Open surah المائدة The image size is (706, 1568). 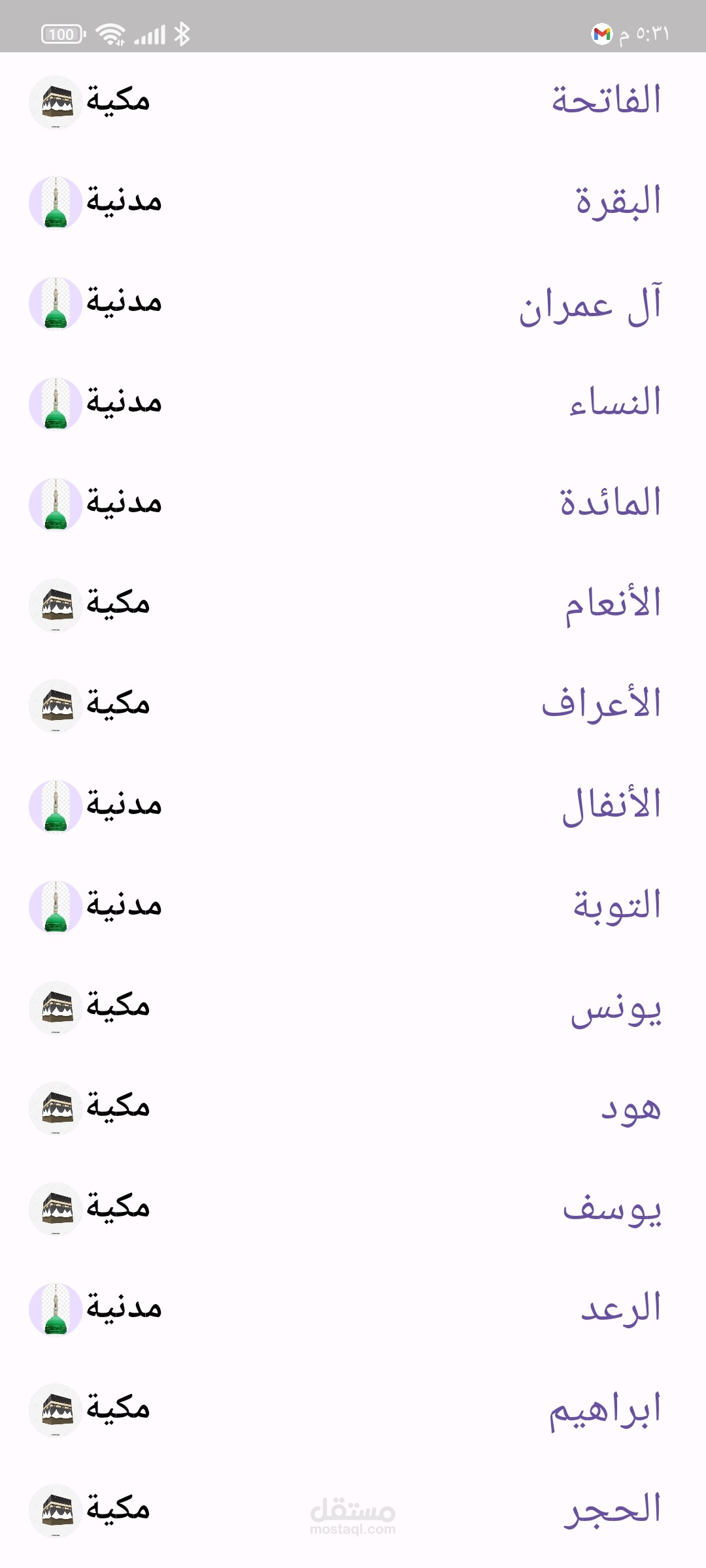pyautogui.click(x=610, y=504)
